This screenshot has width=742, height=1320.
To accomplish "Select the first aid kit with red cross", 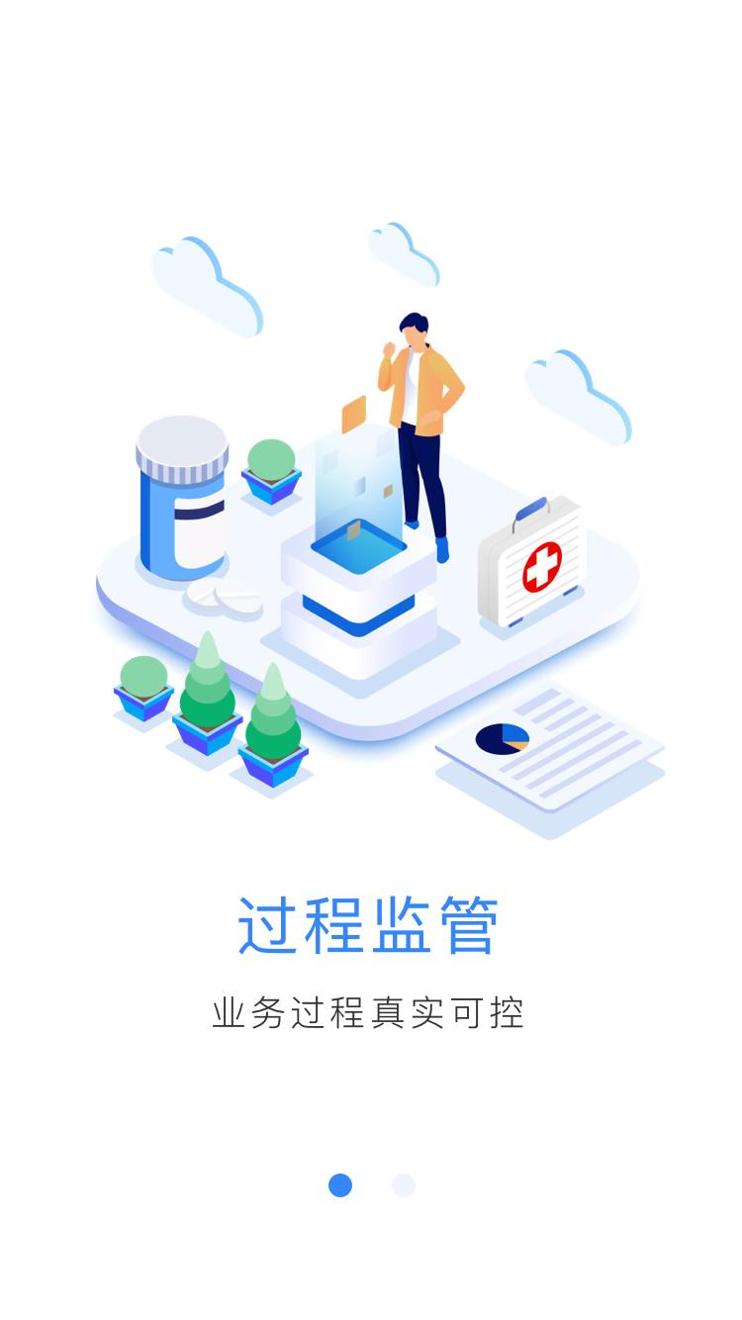I will [x=537, y=565].
